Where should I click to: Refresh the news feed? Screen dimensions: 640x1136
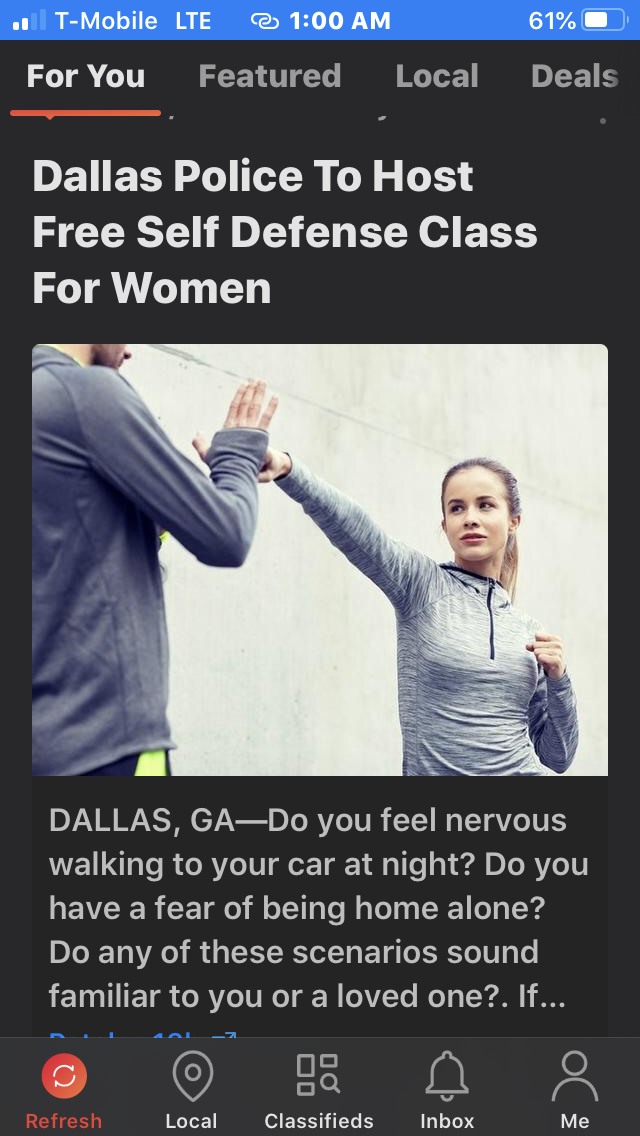pos(64,1088)
